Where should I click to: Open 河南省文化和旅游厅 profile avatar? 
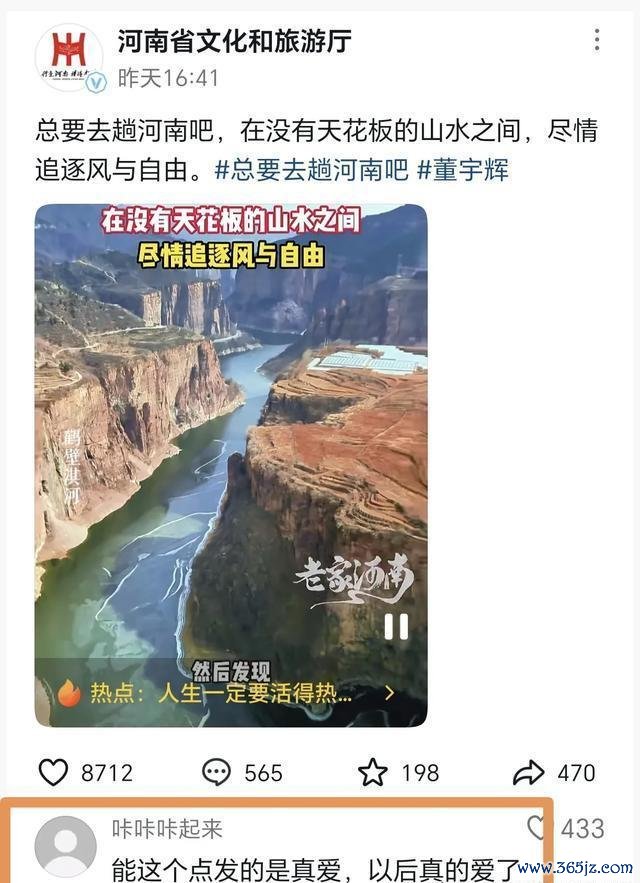click(69, 57)
